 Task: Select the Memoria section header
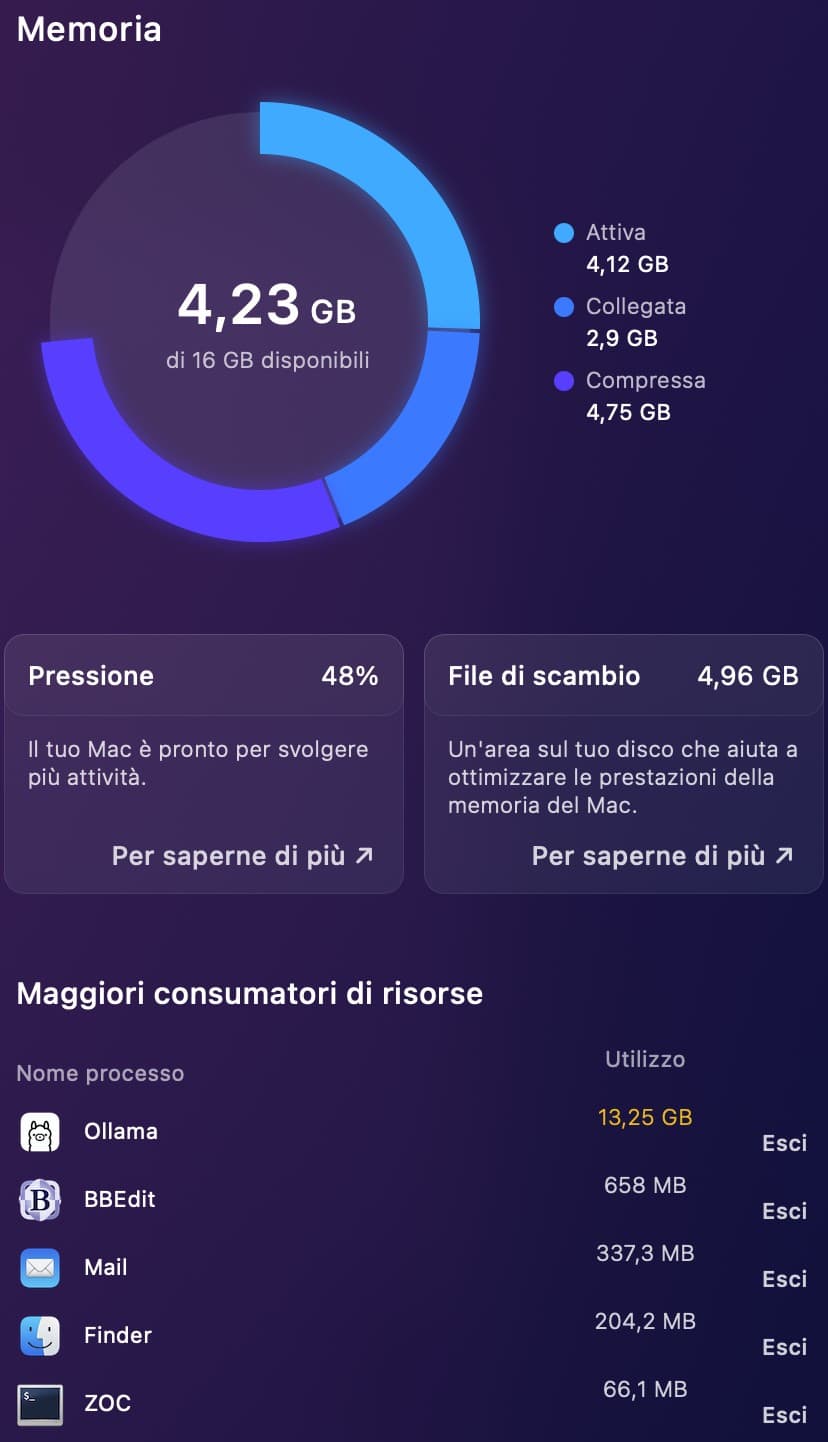pos(88,29)
